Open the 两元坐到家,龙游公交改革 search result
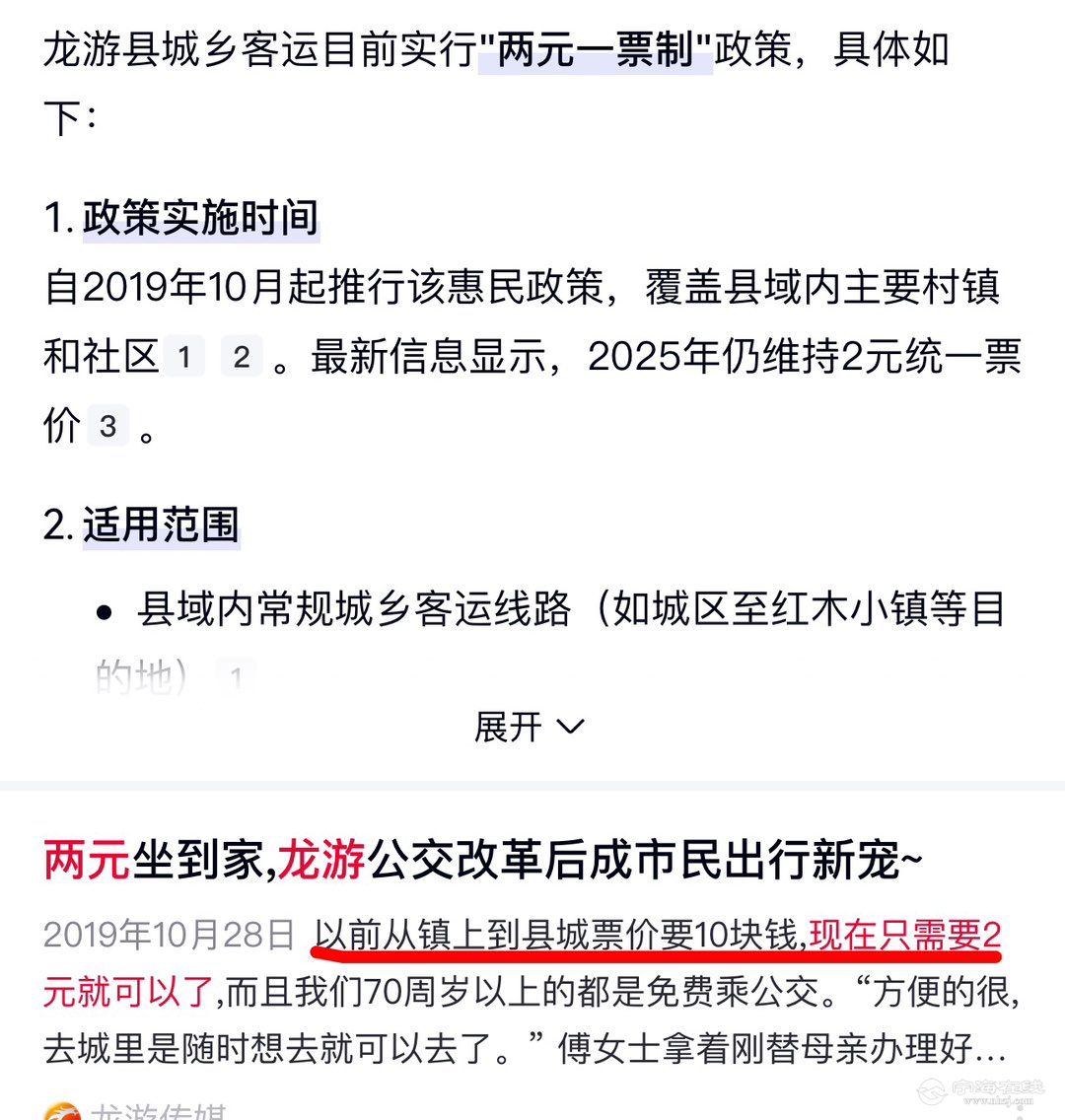The width and height of the screenshot is (1065, 1120). pyautogui.click(x=483, y=861)
